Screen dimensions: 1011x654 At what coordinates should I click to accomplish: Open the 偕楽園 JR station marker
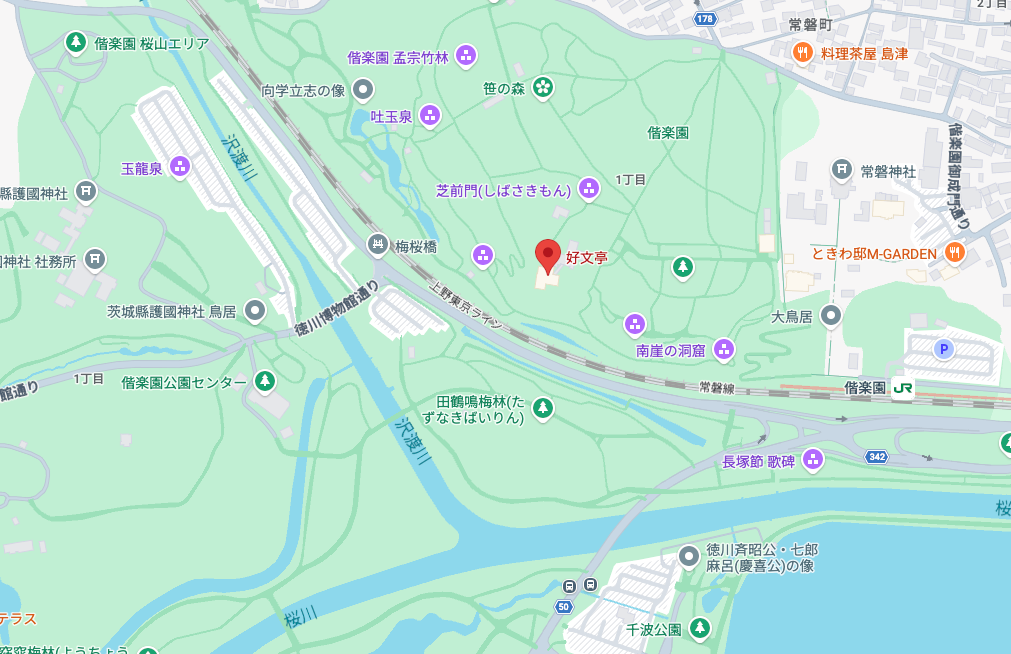coord(903,387)
